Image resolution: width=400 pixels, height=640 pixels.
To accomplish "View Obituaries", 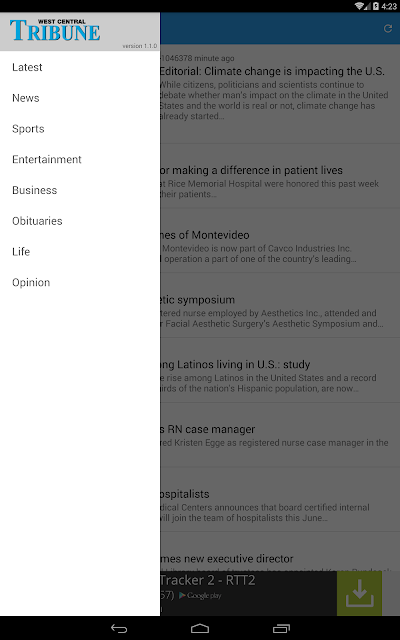I will (80, 221).
